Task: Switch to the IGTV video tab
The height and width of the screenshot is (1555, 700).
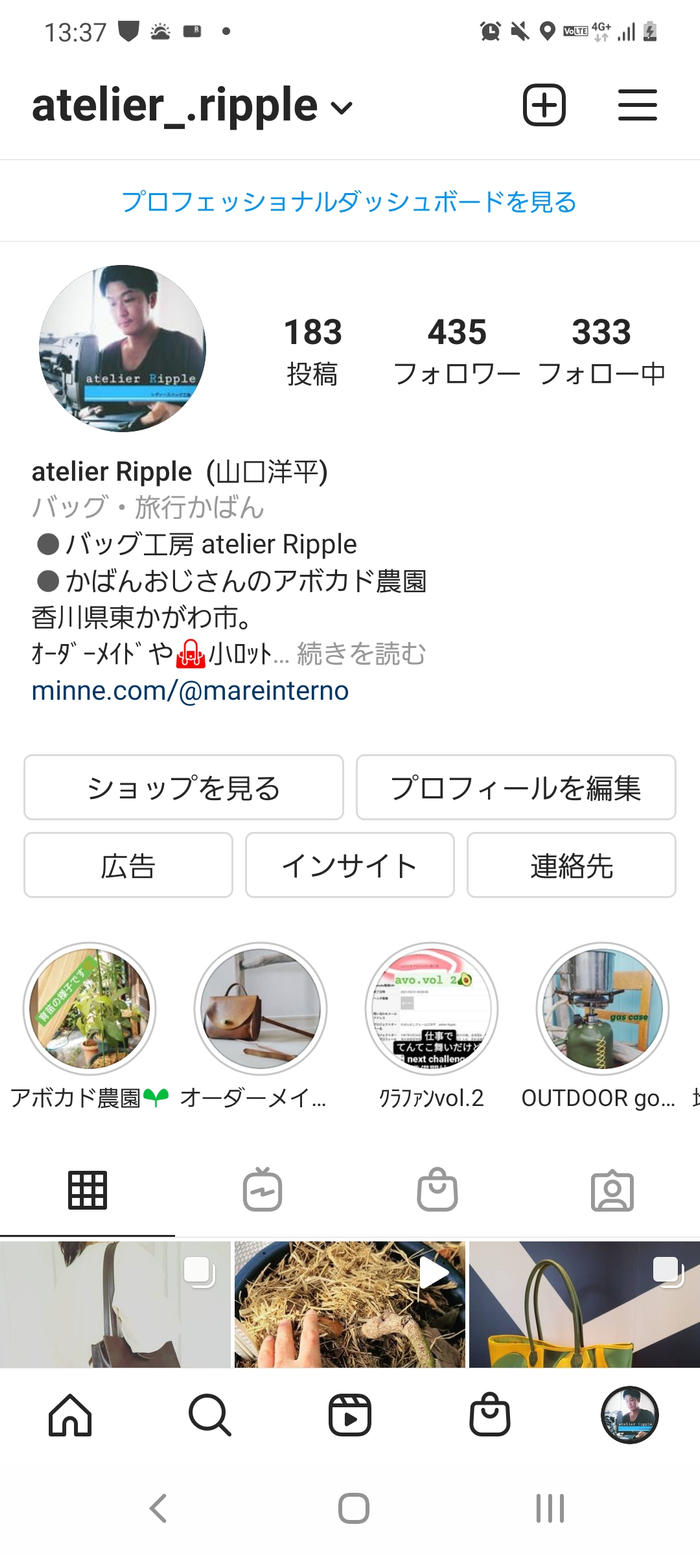Action: tap(262, 1190)
